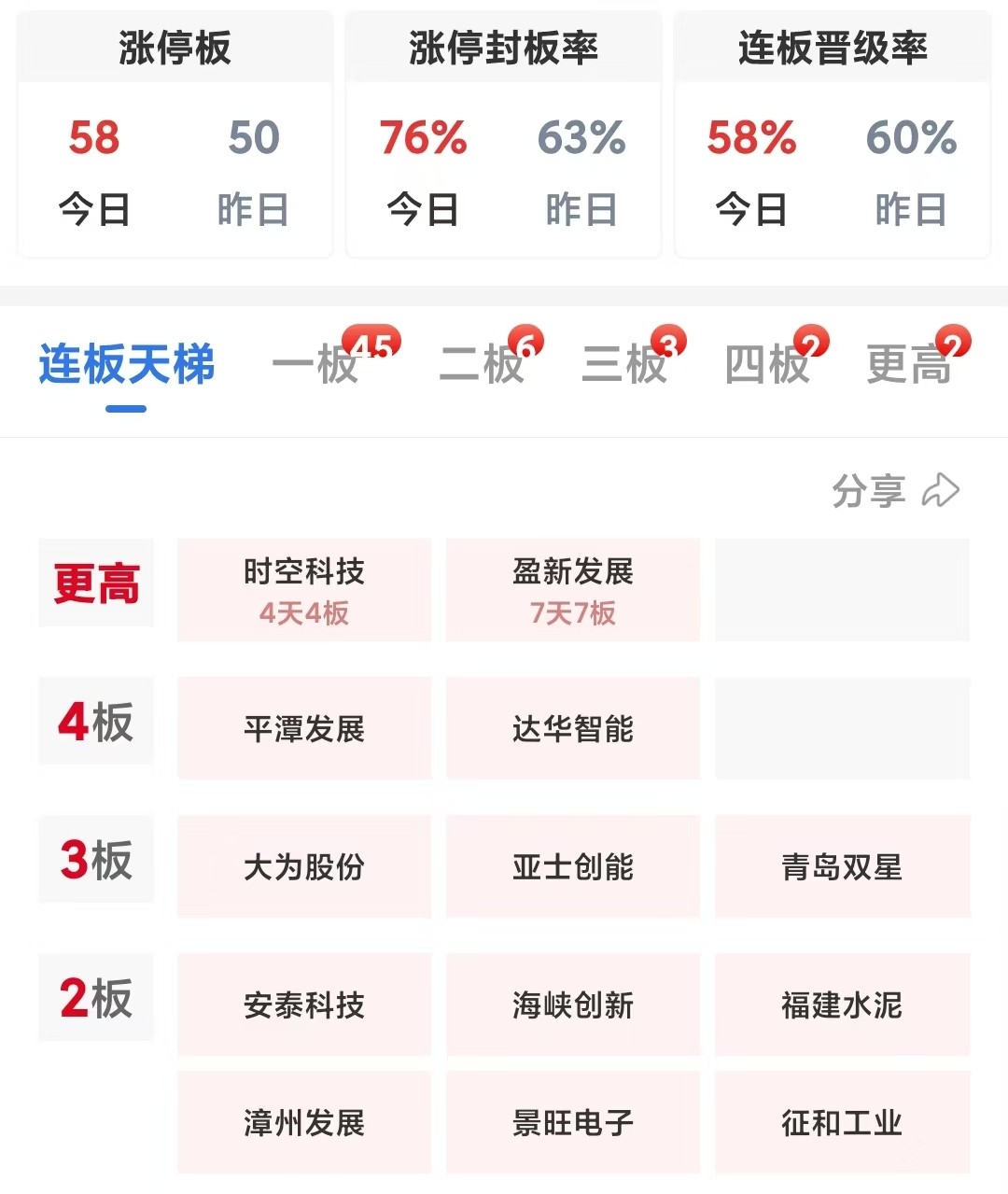This screenshot has width=1008, height=1194.
Task: Tap 福建水泥 stock tile
Action: (x=842, y=1004)
